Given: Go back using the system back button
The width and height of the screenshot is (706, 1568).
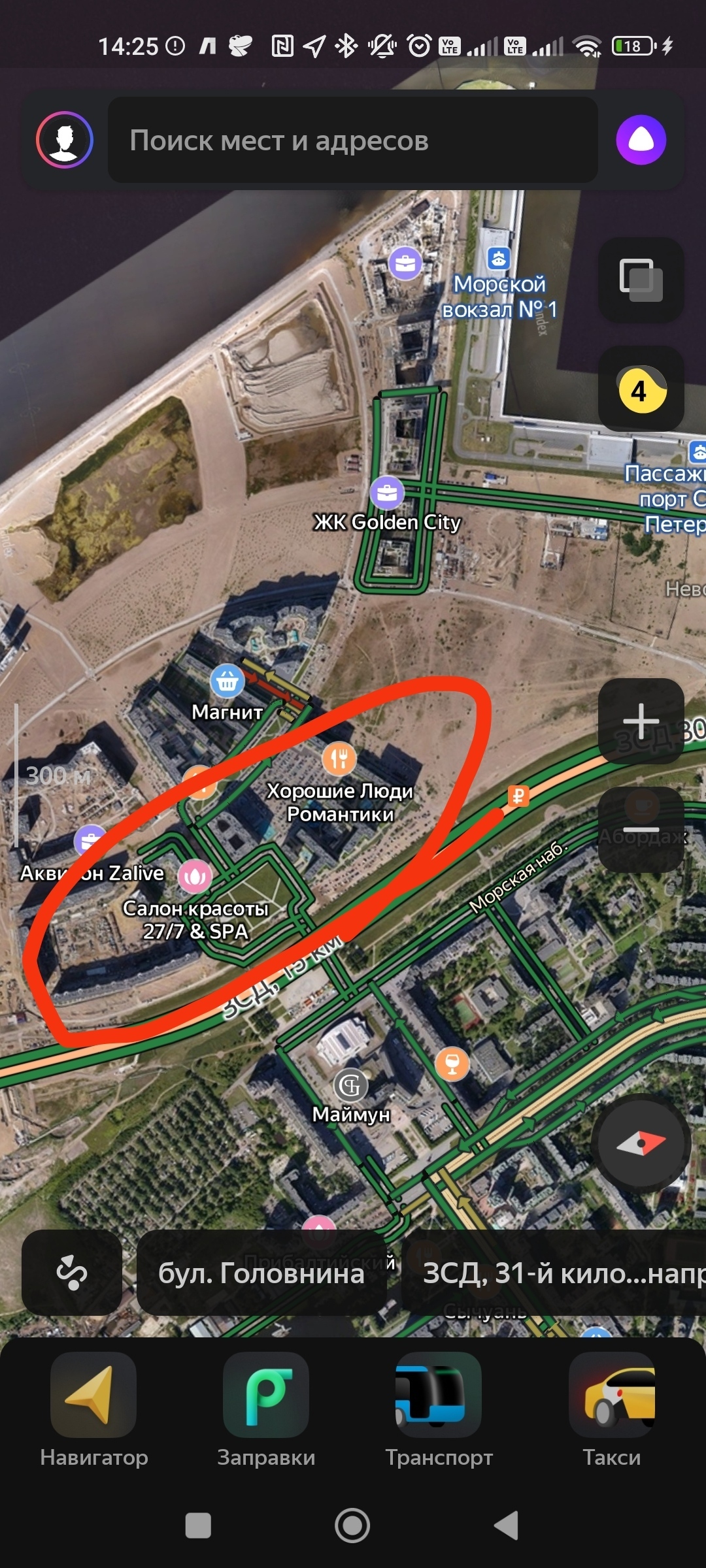Looking at the screenshot, I should (x=507, y=1526).
